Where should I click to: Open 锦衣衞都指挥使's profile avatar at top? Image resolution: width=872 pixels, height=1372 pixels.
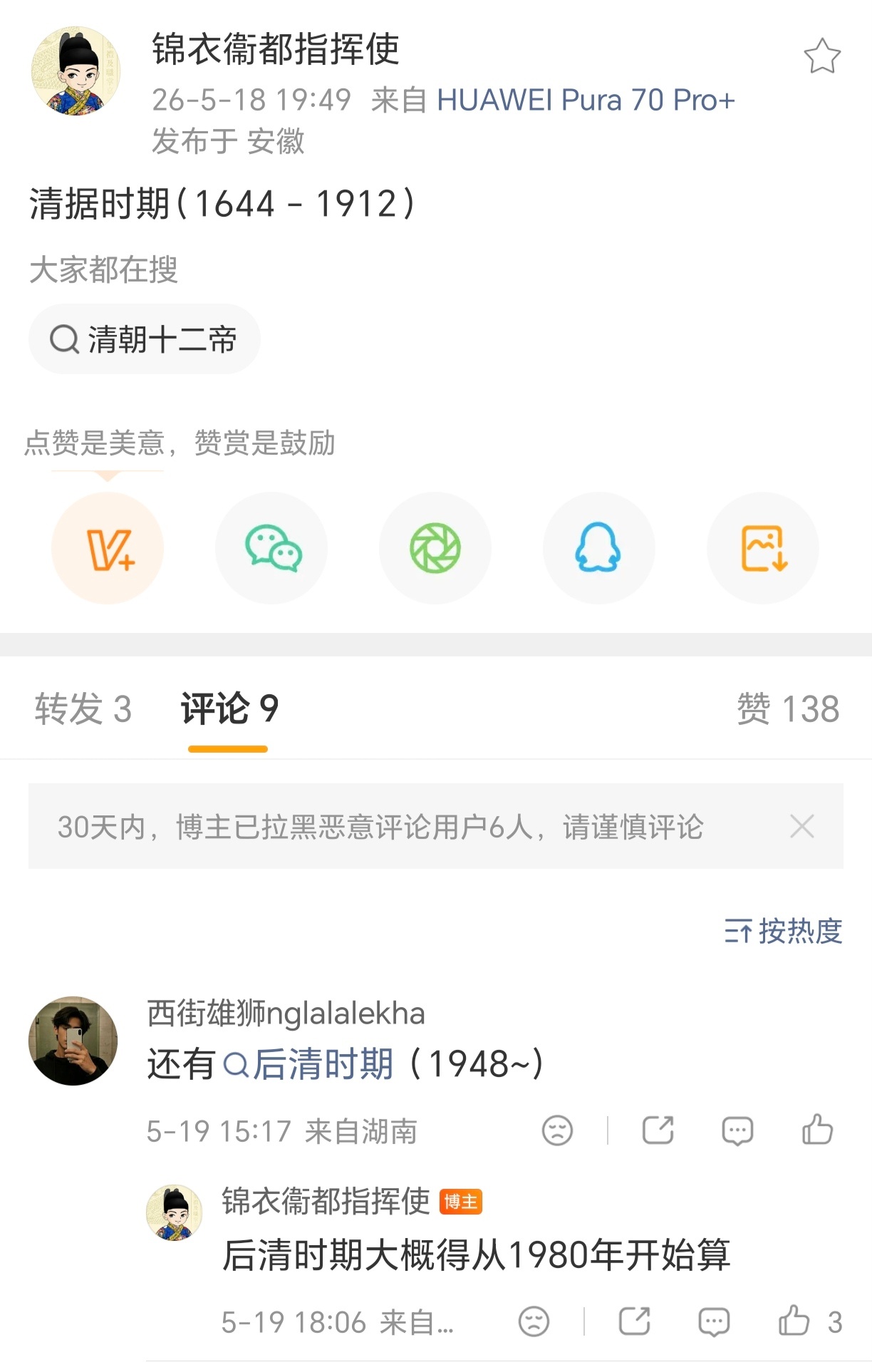point(76,71)
